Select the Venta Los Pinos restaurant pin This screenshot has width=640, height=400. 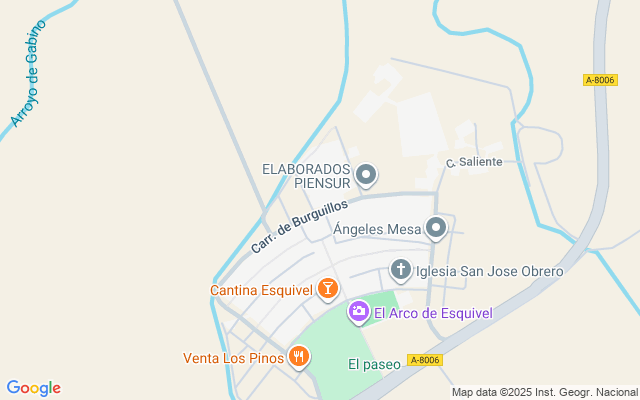[298, 356]
